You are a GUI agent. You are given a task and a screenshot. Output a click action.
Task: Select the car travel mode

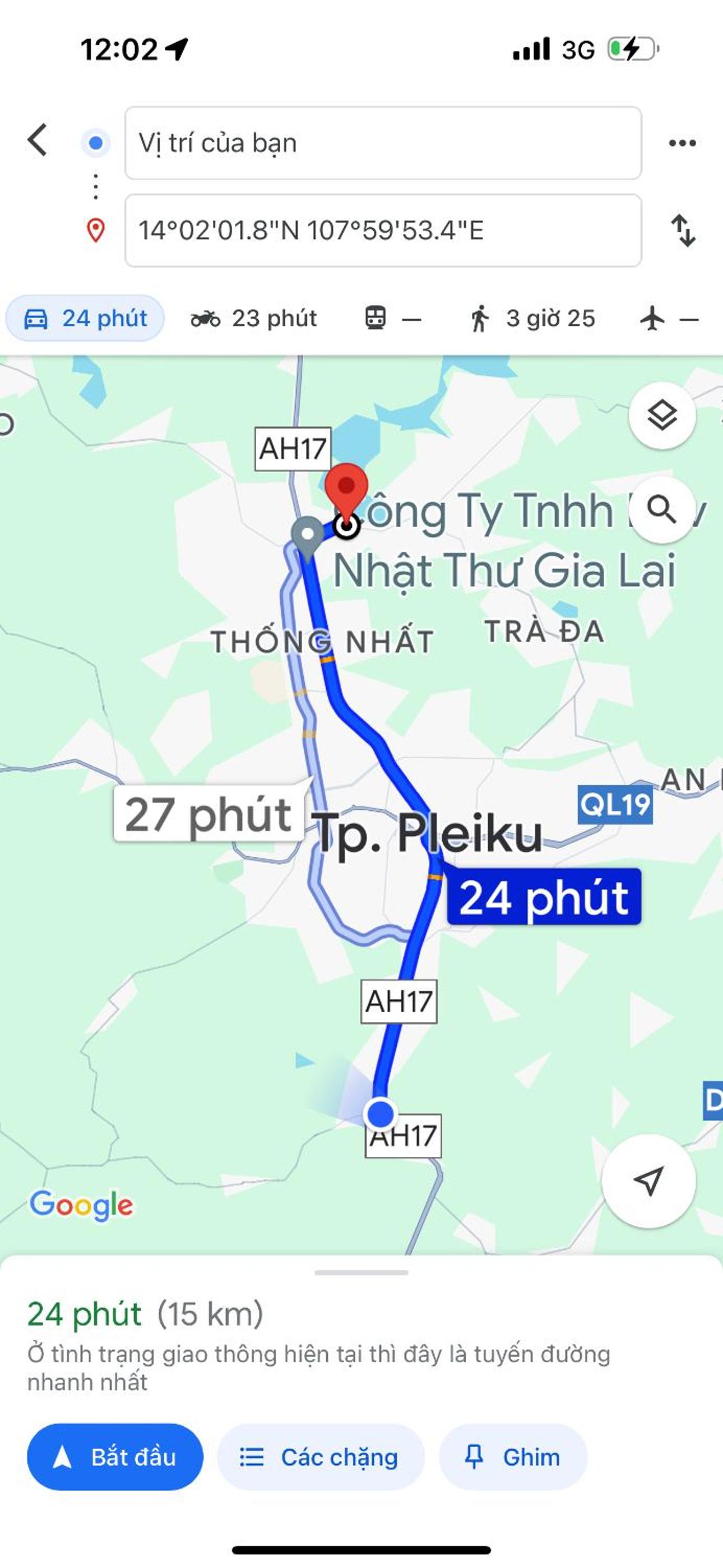pos(85,319)
